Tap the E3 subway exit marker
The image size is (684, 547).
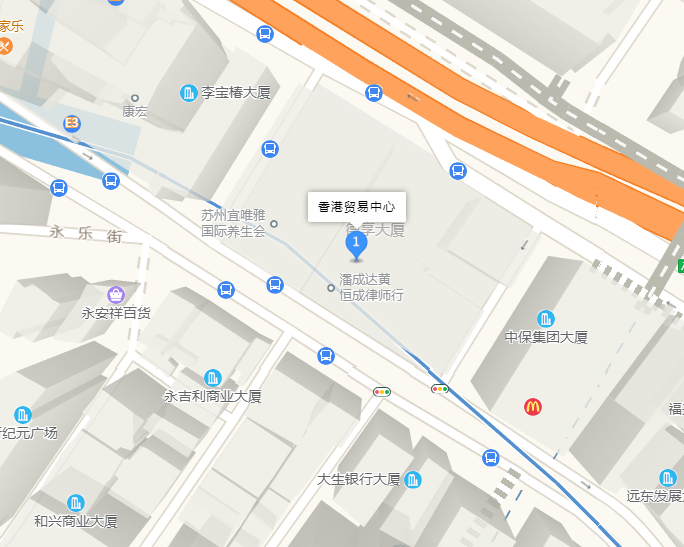71,123
